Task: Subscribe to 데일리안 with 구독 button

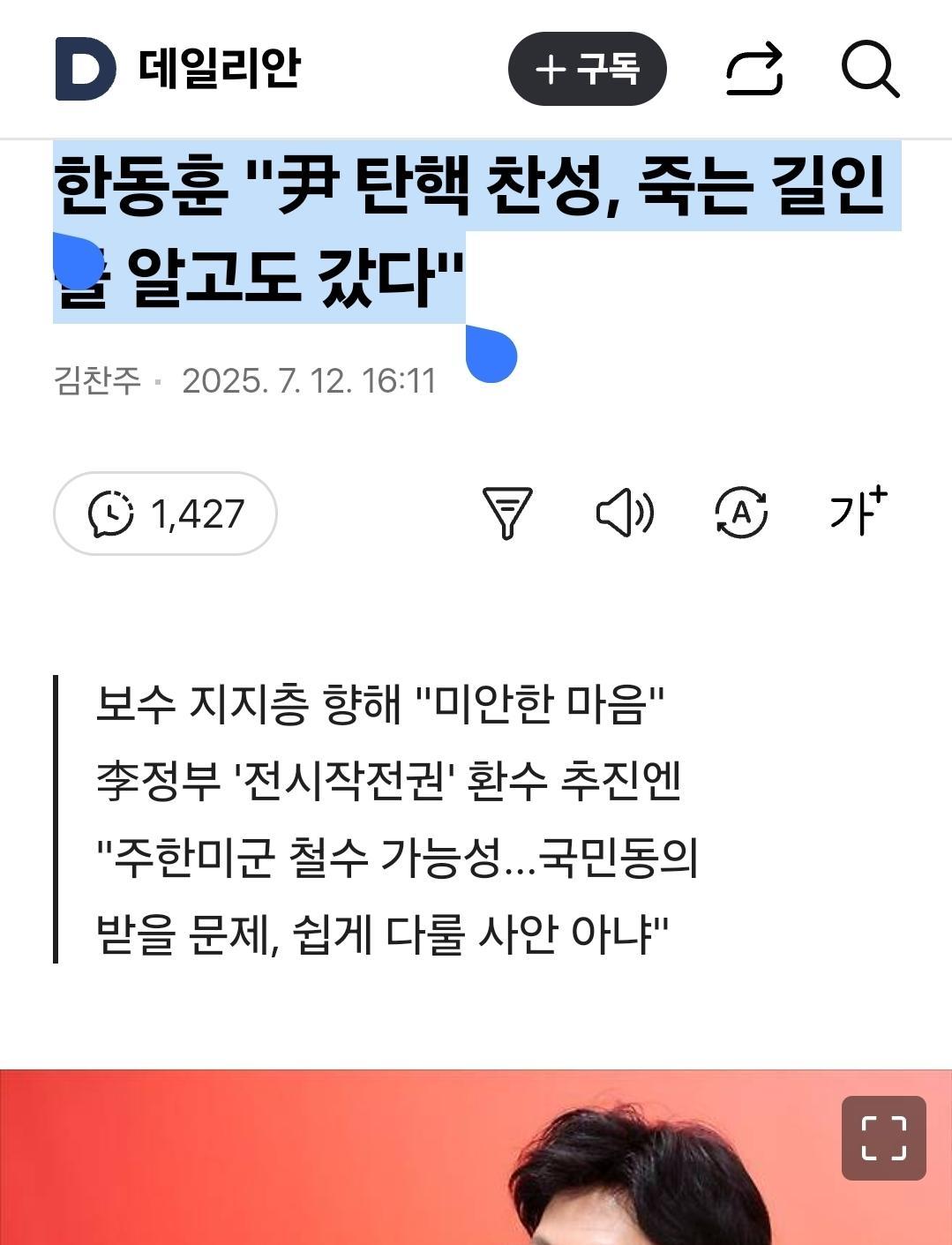Action: (x=587, y=69)
